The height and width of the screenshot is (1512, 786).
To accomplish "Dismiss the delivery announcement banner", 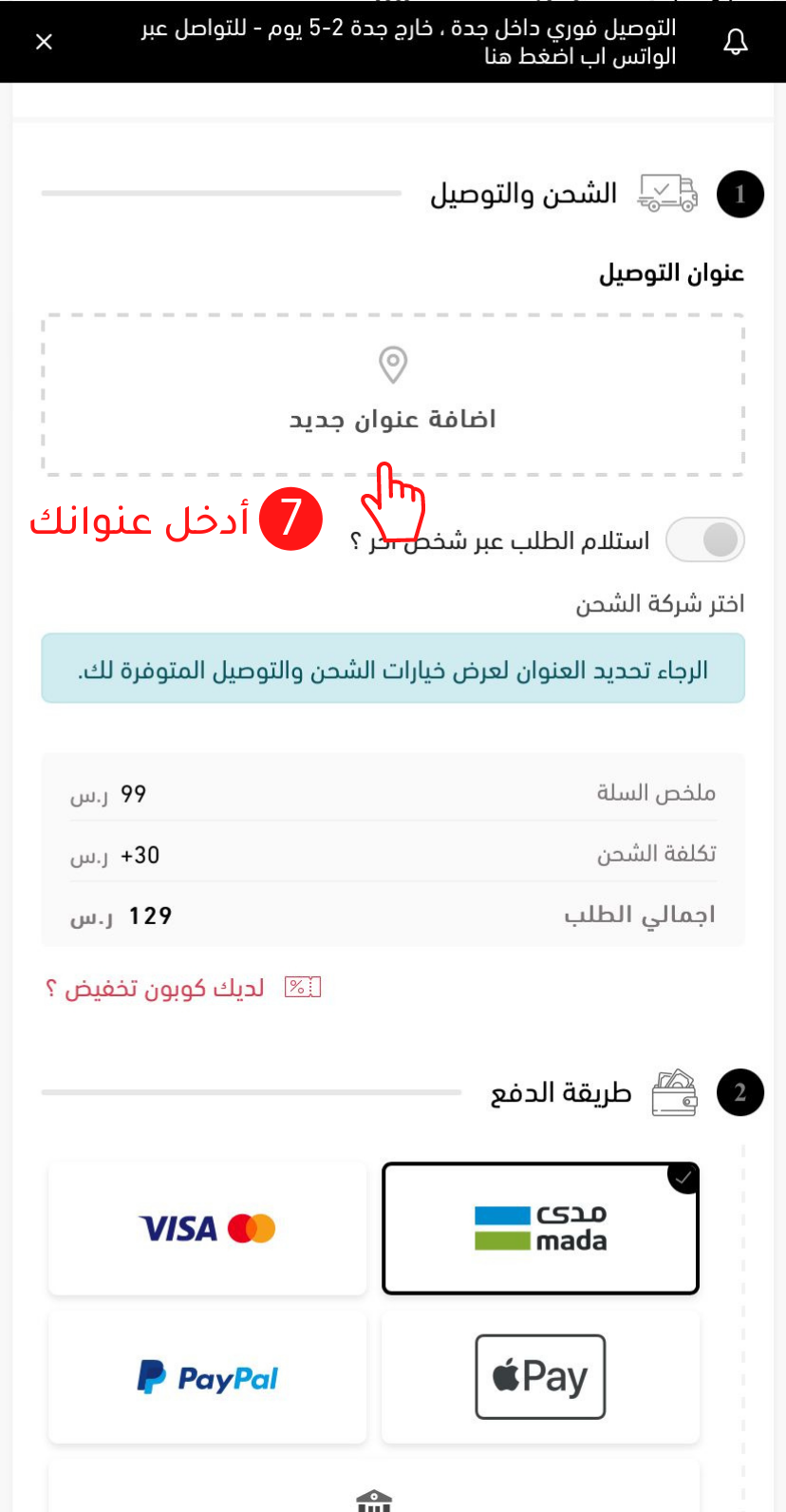I will click(x=44, y=42).
